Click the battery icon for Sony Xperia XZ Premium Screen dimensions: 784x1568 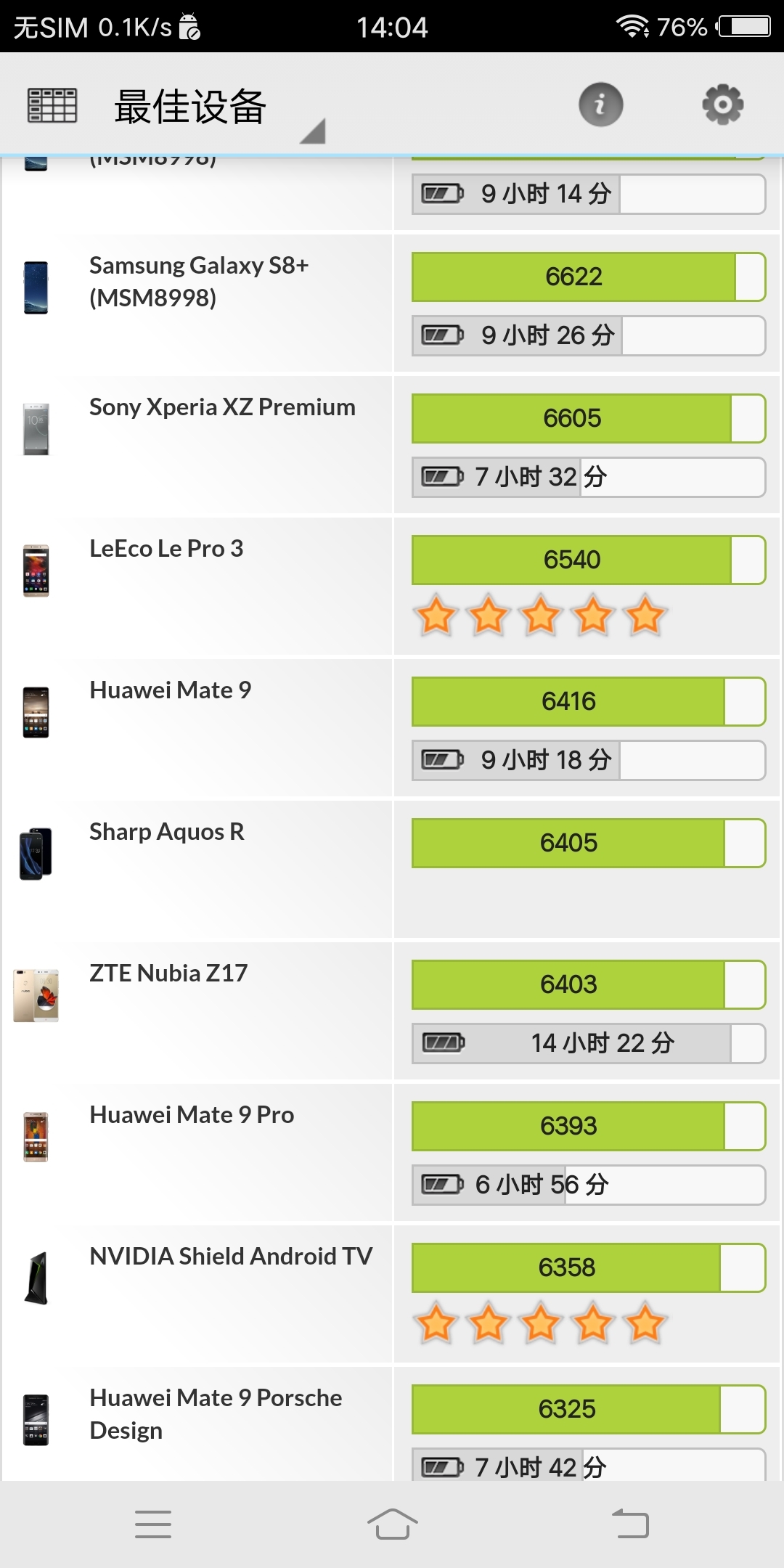point(441,477)
